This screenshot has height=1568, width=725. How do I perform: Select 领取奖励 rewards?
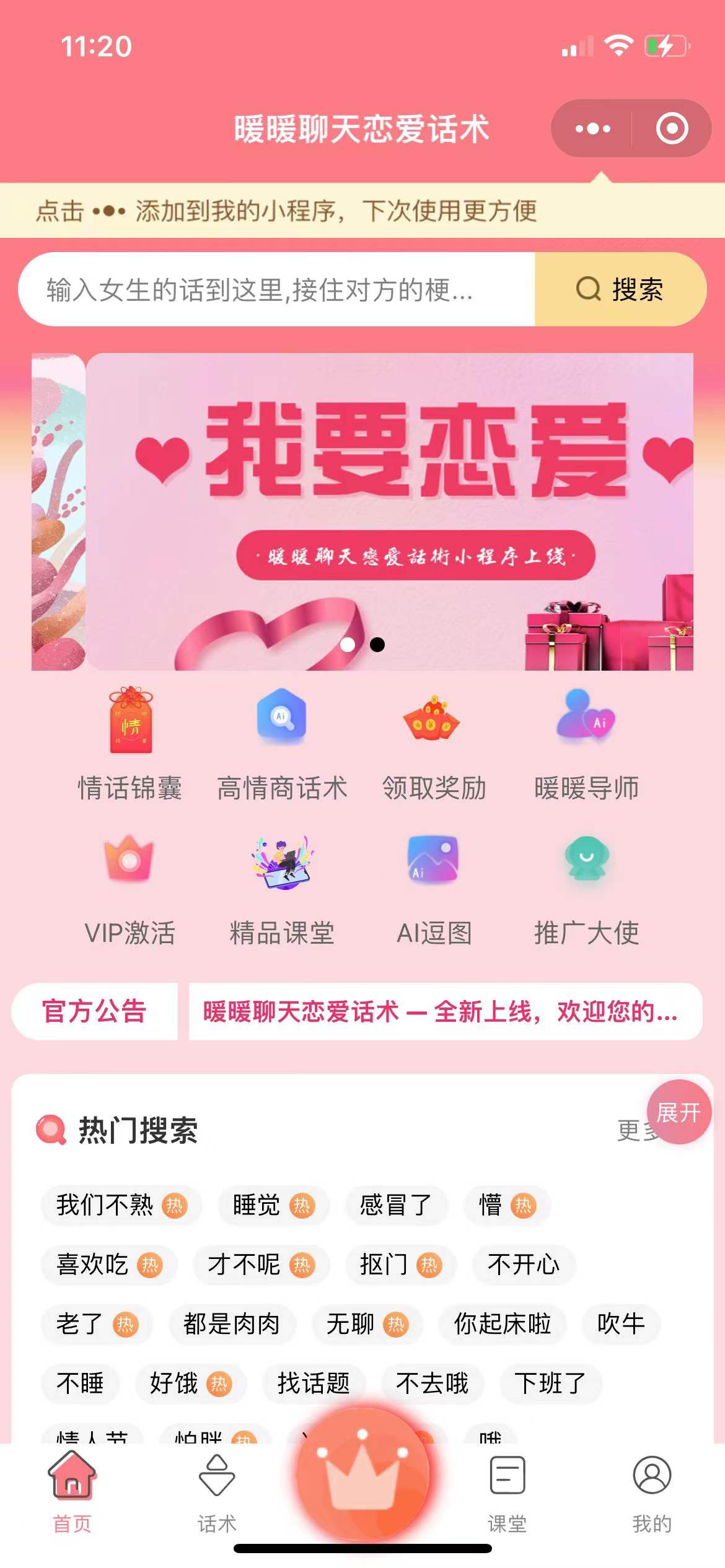point(434,743)
